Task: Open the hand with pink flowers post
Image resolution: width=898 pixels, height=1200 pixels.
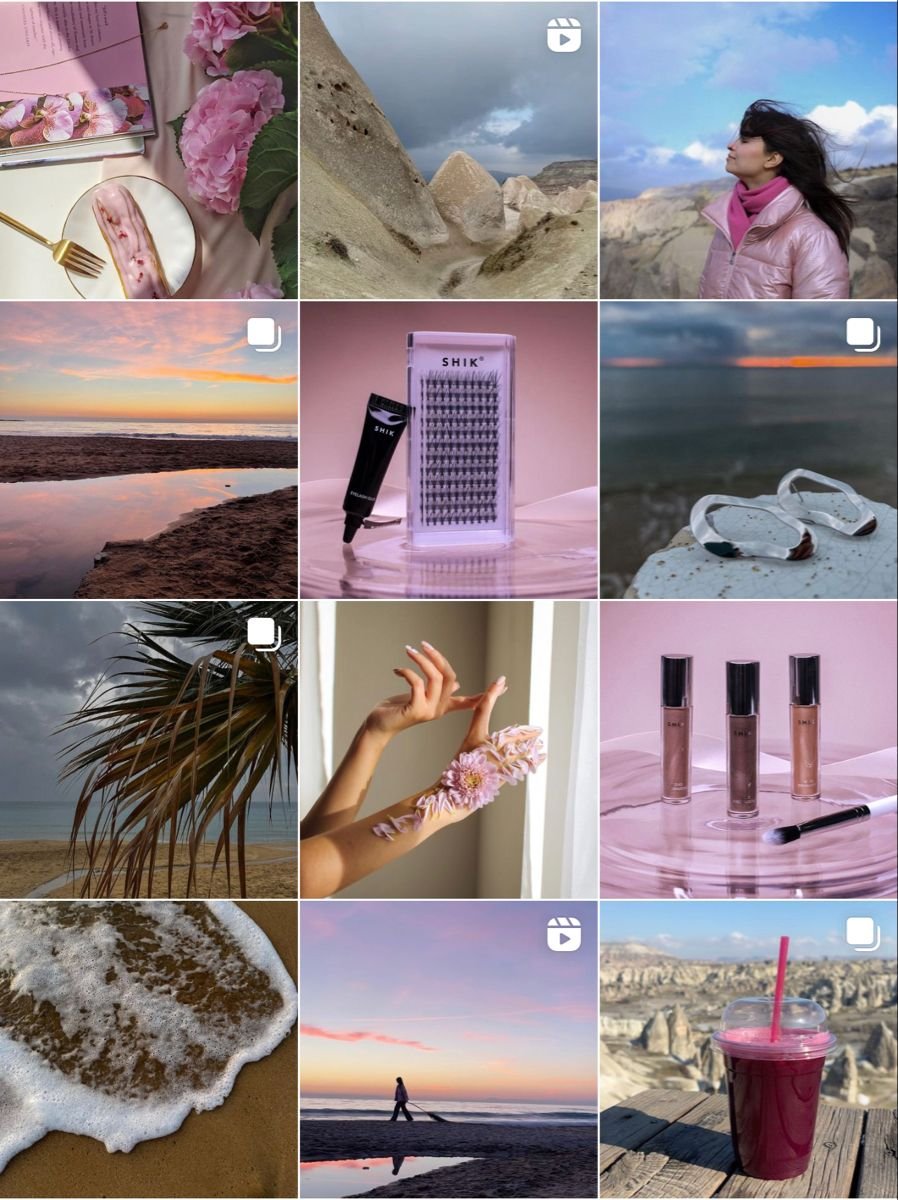Action: click(448, 750)
